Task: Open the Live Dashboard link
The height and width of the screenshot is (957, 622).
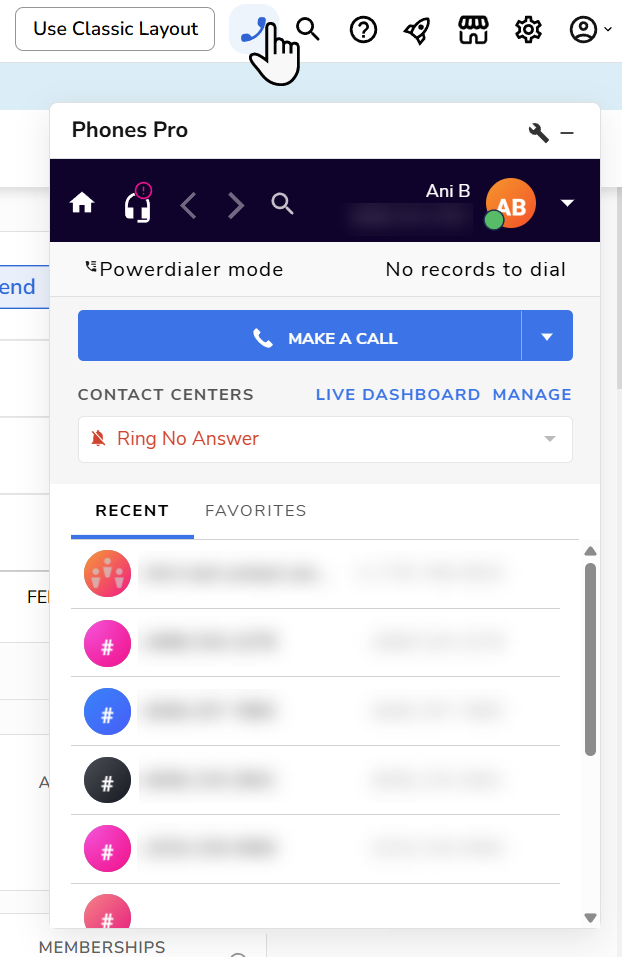Action: click(398, 395)
